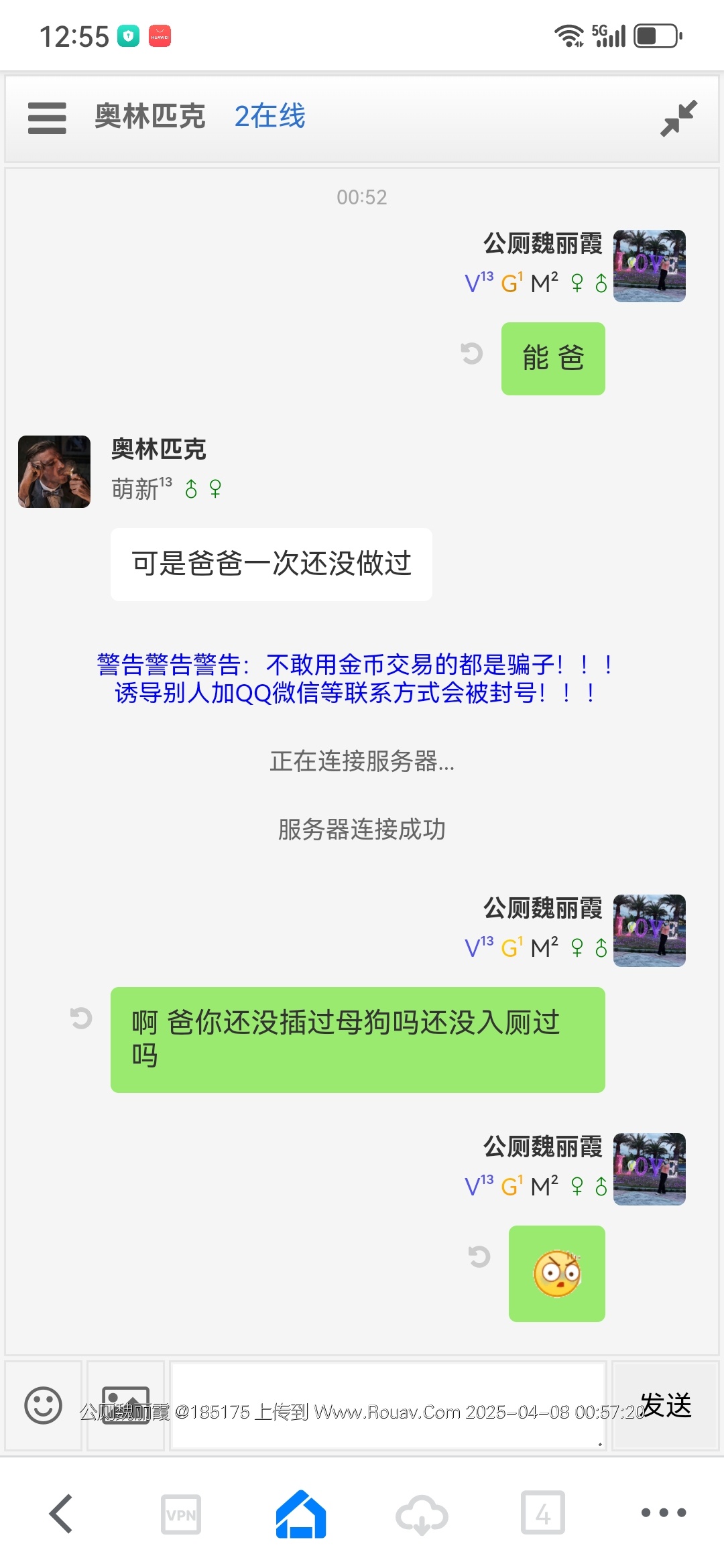Open the VPN toolbar option
The width and height of the screenshot is (724, 1568).
[181, 1514]
